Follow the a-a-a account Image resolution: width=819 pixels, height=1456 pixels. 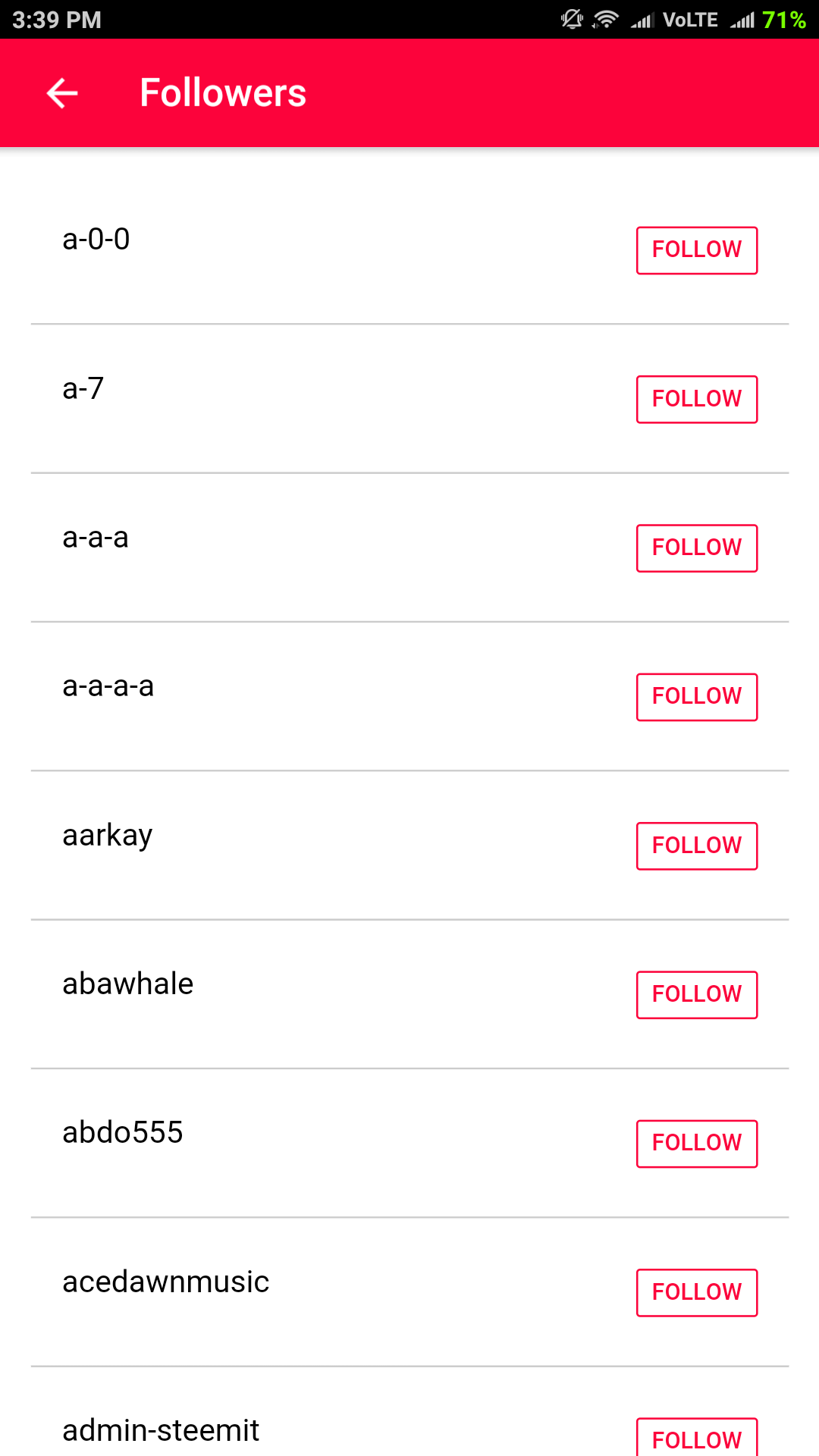coord(697,548)
